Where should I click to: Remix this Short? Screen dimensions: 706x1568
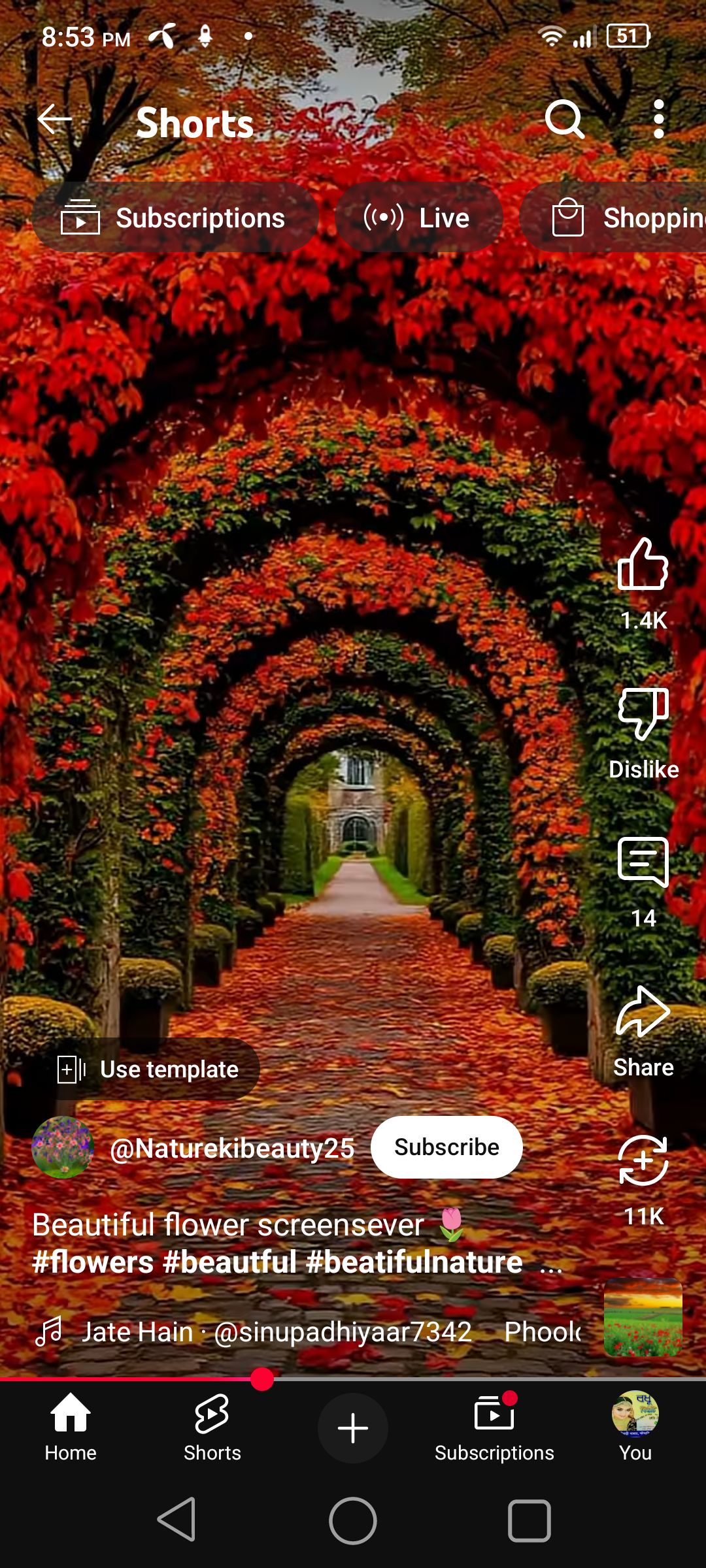click(643, 1162)
